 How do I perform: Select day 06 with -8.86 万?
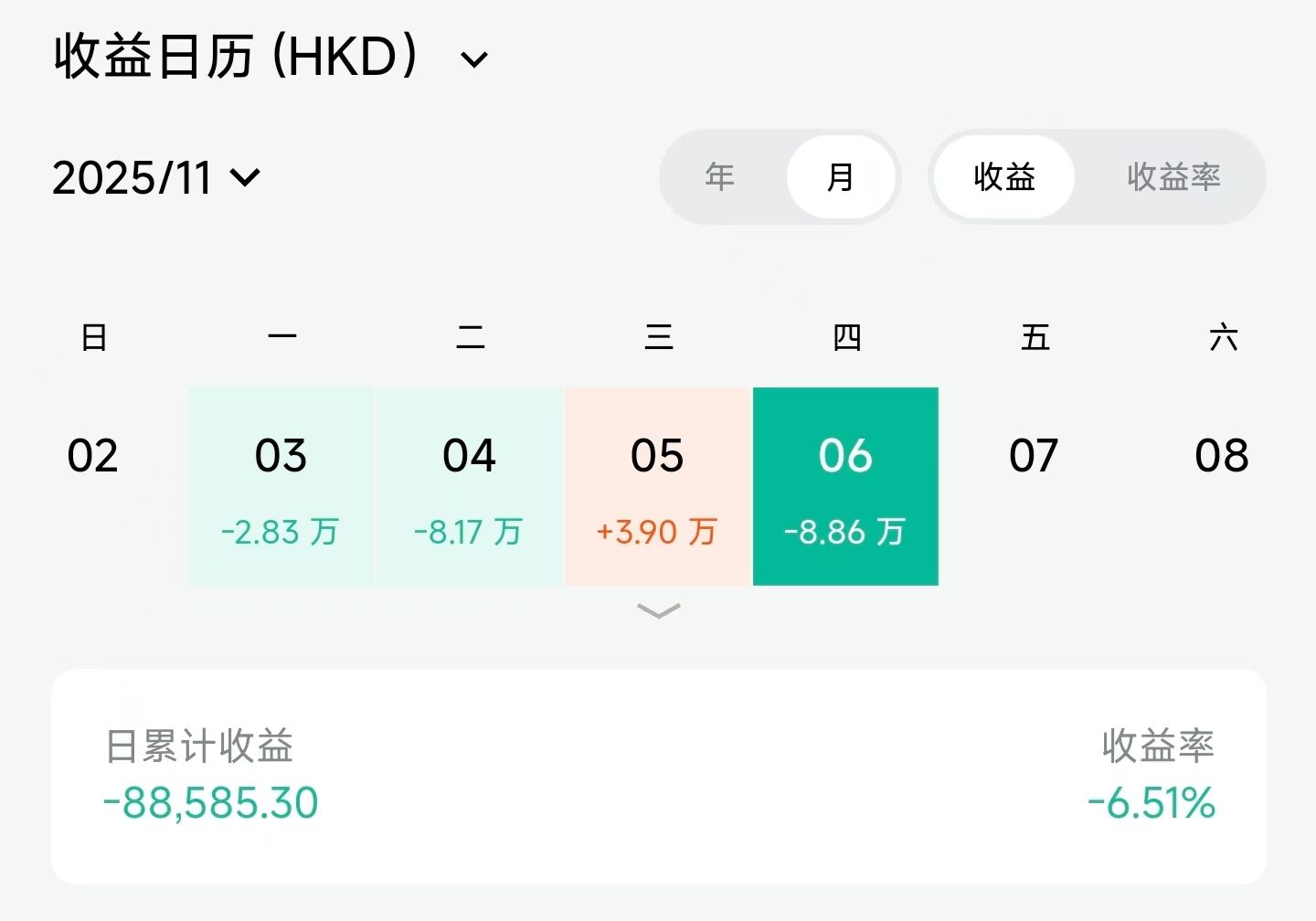pyautogui.click(x=845, y=486)
